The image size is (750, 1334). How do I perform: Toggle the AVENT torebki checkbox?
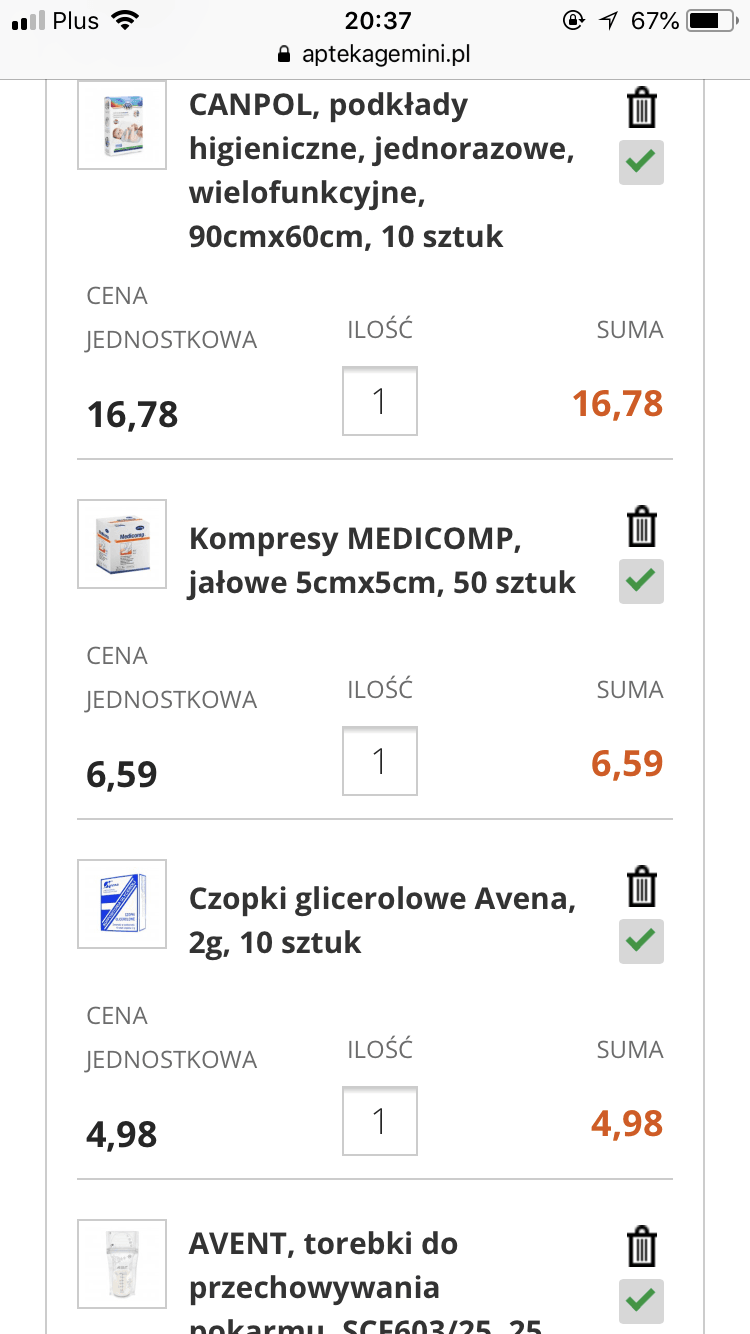(641, 1300)
